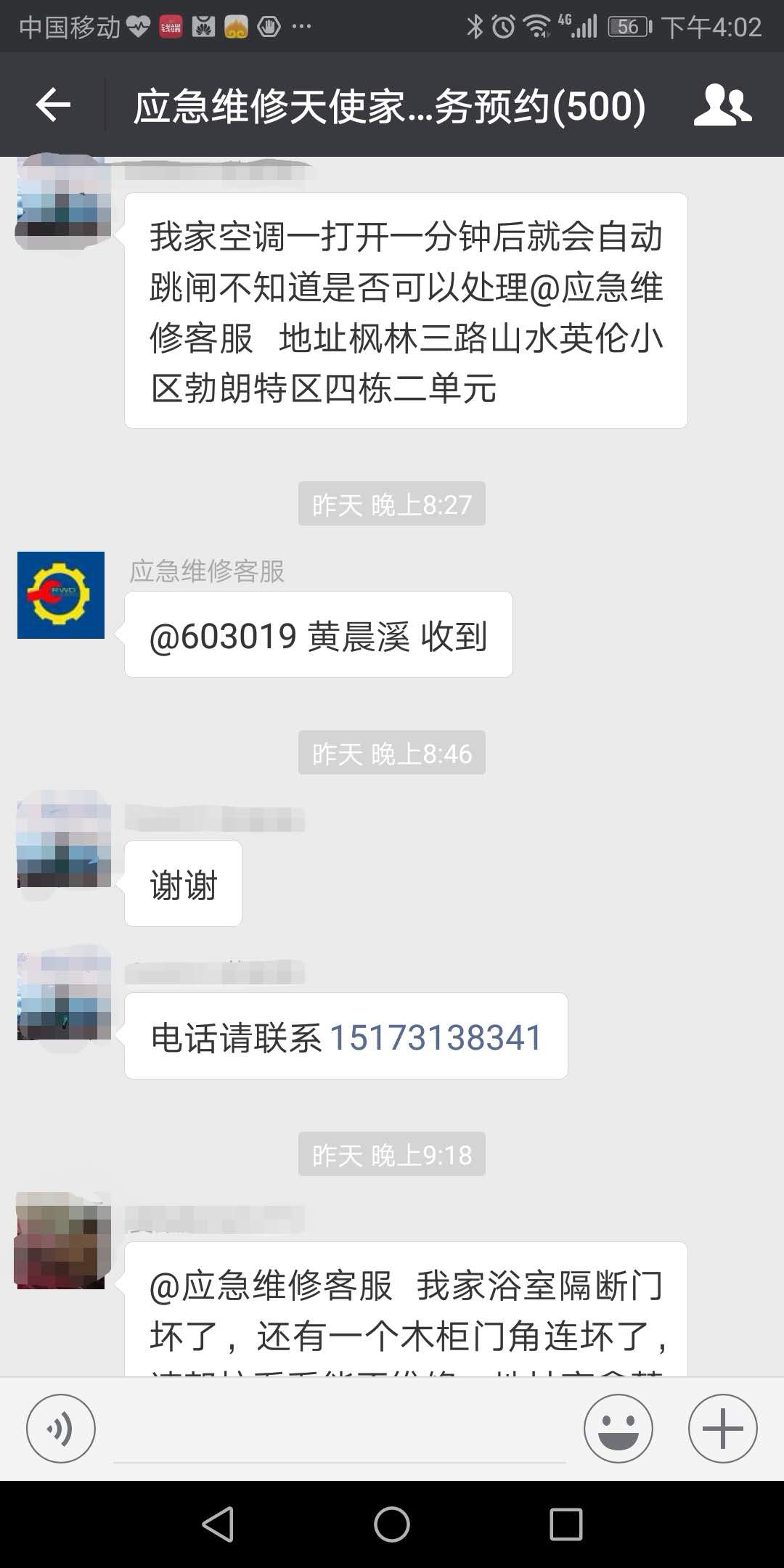Open 应急维修客服 avatar profile
Screen dimensions: 784x1568
point(61,595)
